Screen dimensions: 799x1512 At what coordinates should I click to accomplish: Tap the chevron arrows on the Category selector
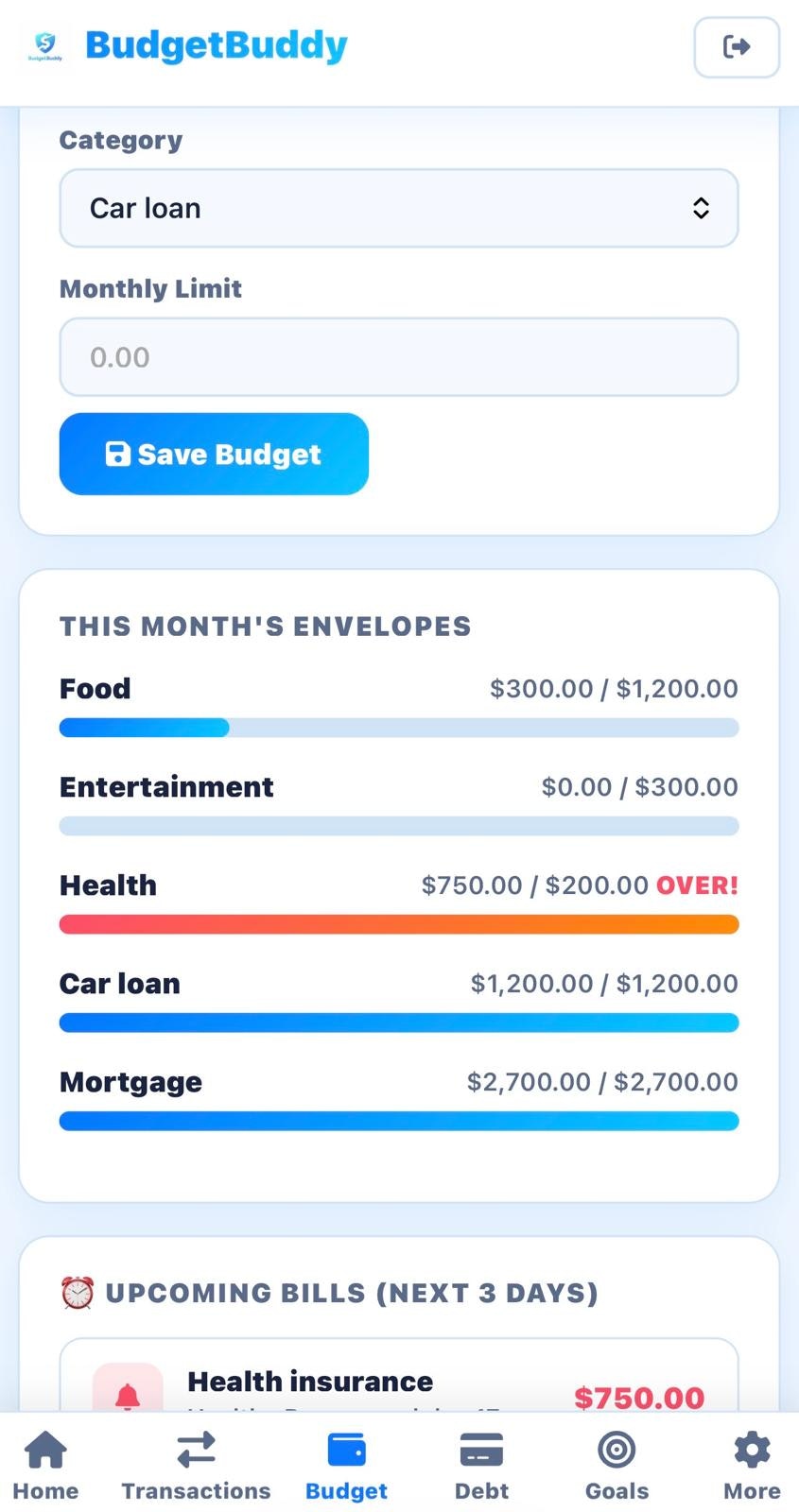point(701,208)
